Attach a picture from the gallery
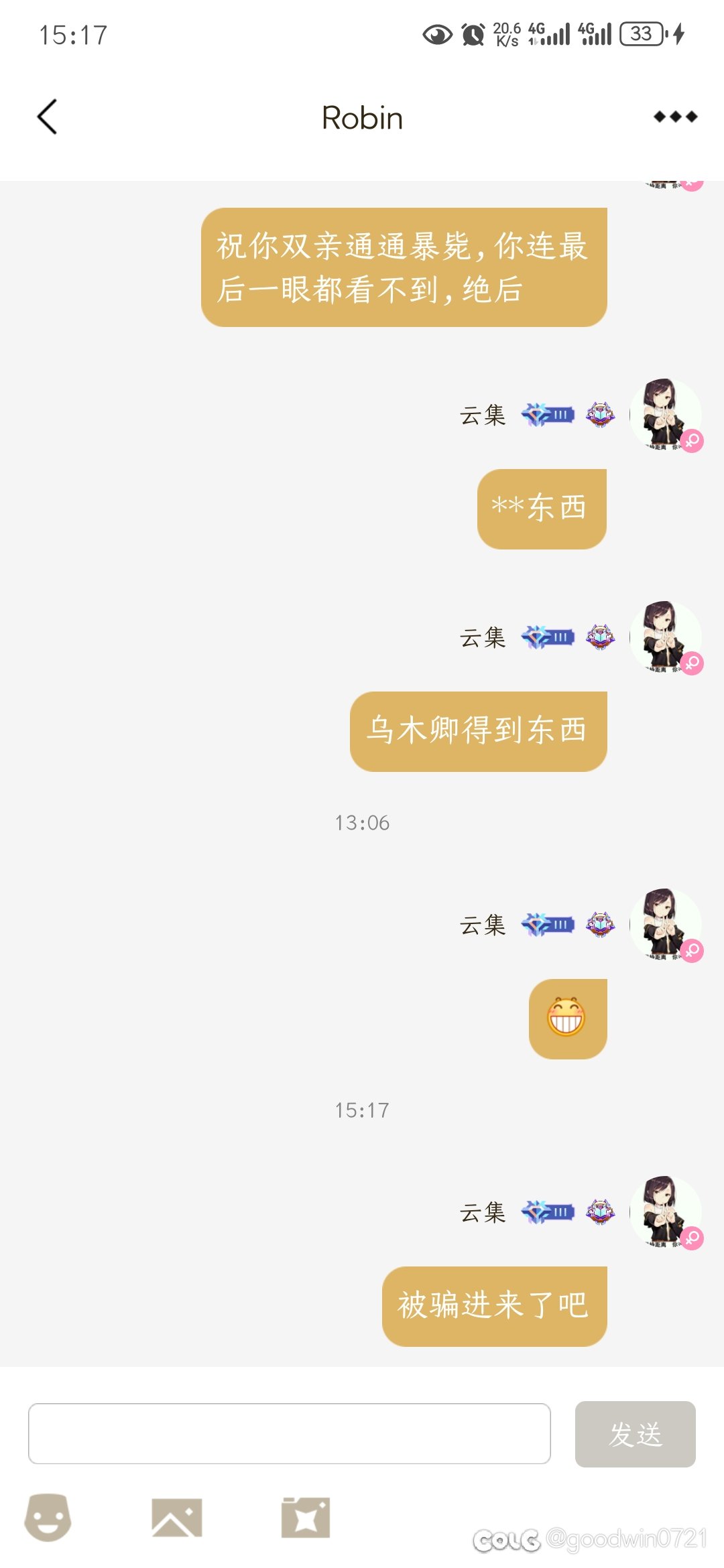The image size is (724, 1568). pos(177,1517)
